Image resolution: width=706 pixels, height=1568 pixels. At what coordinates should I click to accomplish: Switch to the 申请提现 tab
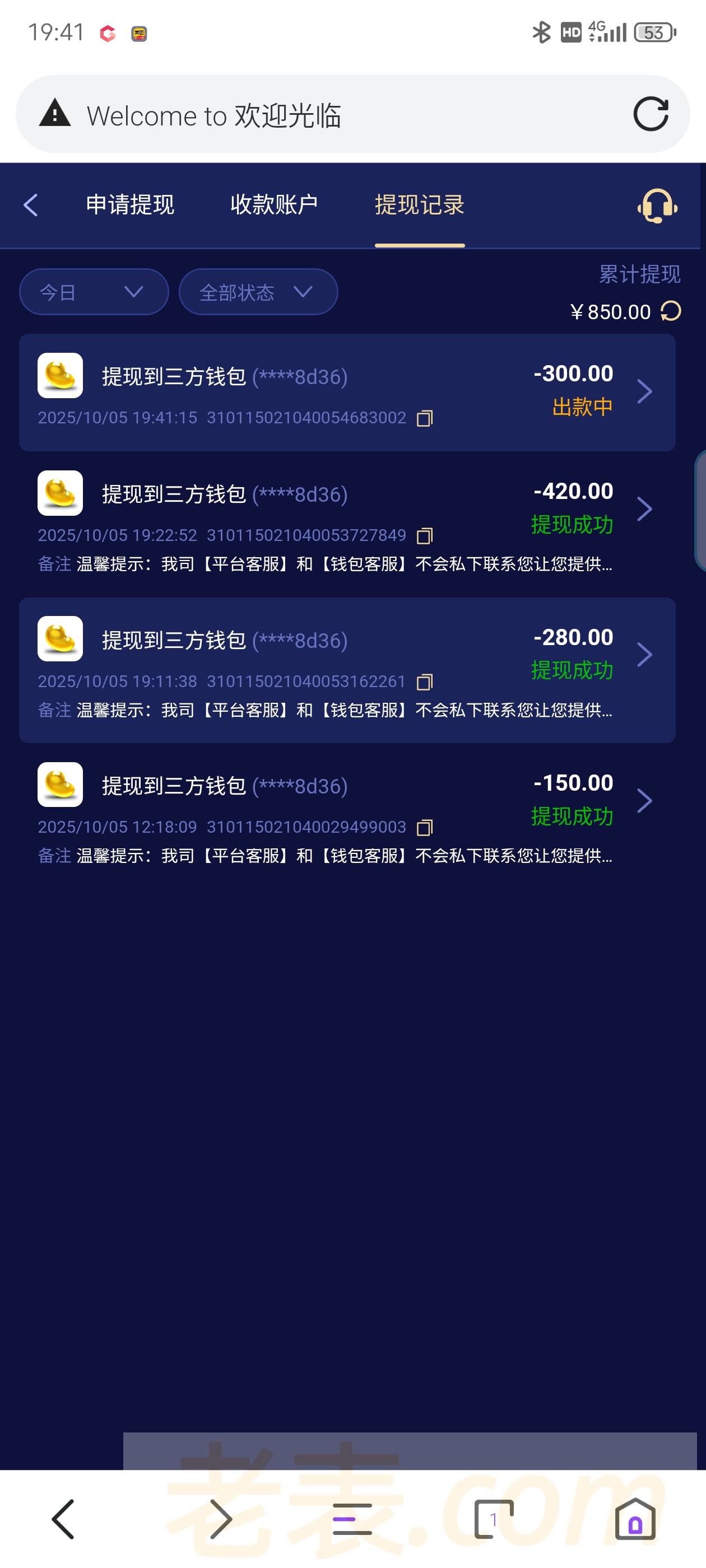[130, 205]
